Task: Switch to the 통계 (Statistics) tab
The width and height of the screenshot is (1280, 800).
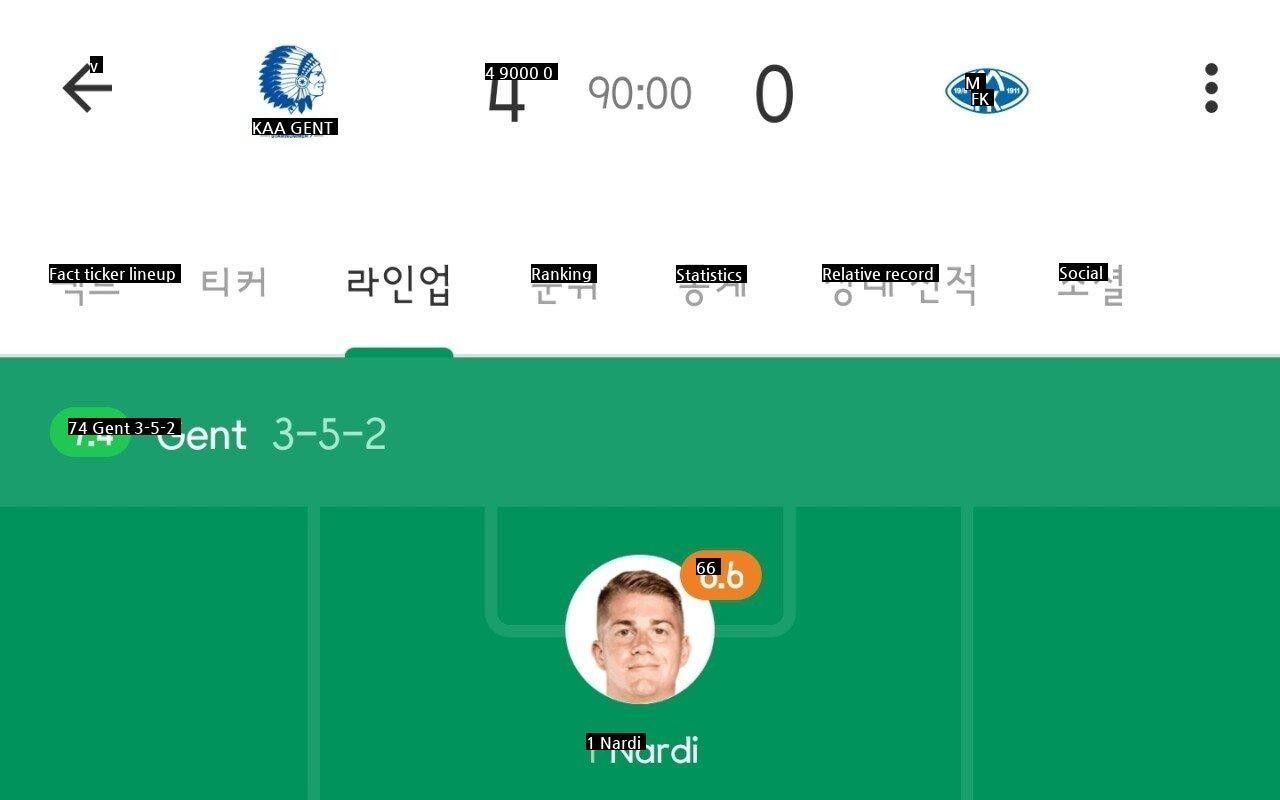Action: pos(710,286)
